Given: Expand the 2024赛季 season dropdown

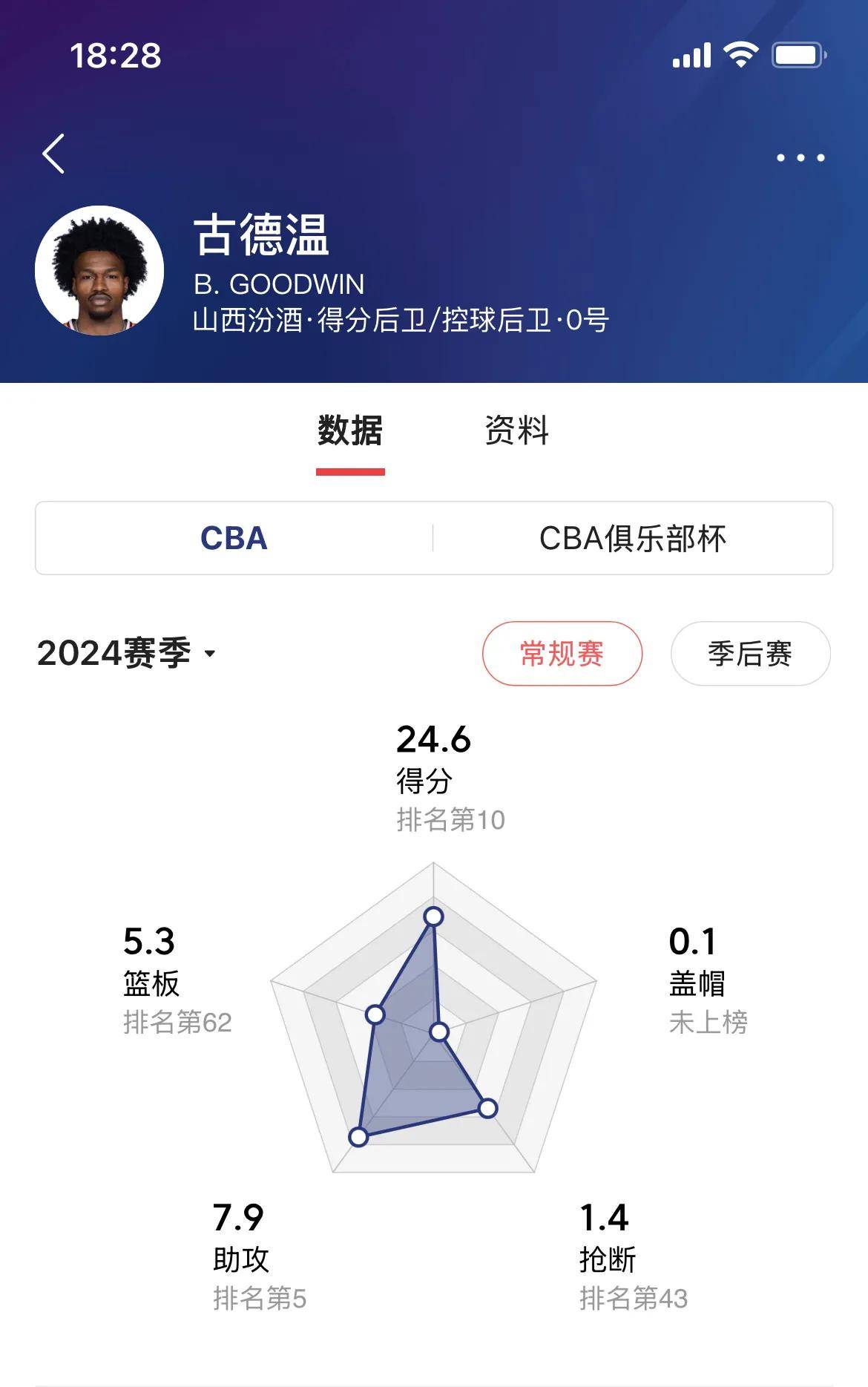Looking at the screenshot, I should (126, 653).
